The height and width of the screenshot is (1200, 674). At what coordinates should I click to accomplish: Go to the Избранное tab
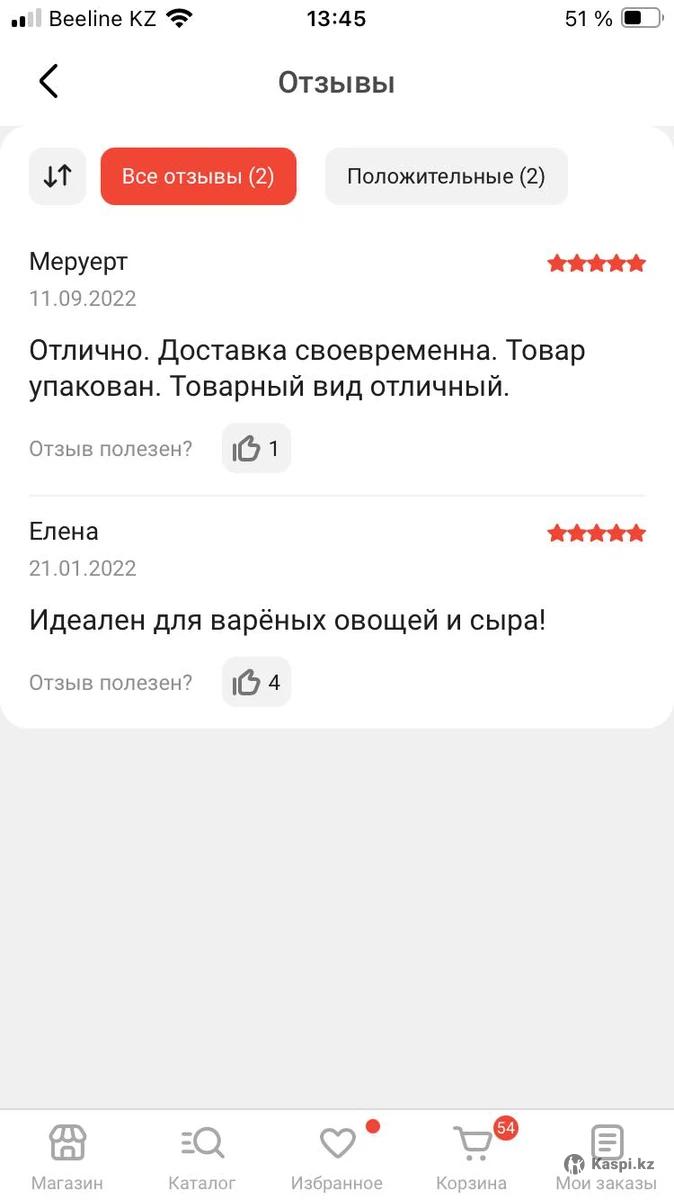click(x=337, y=1155)
